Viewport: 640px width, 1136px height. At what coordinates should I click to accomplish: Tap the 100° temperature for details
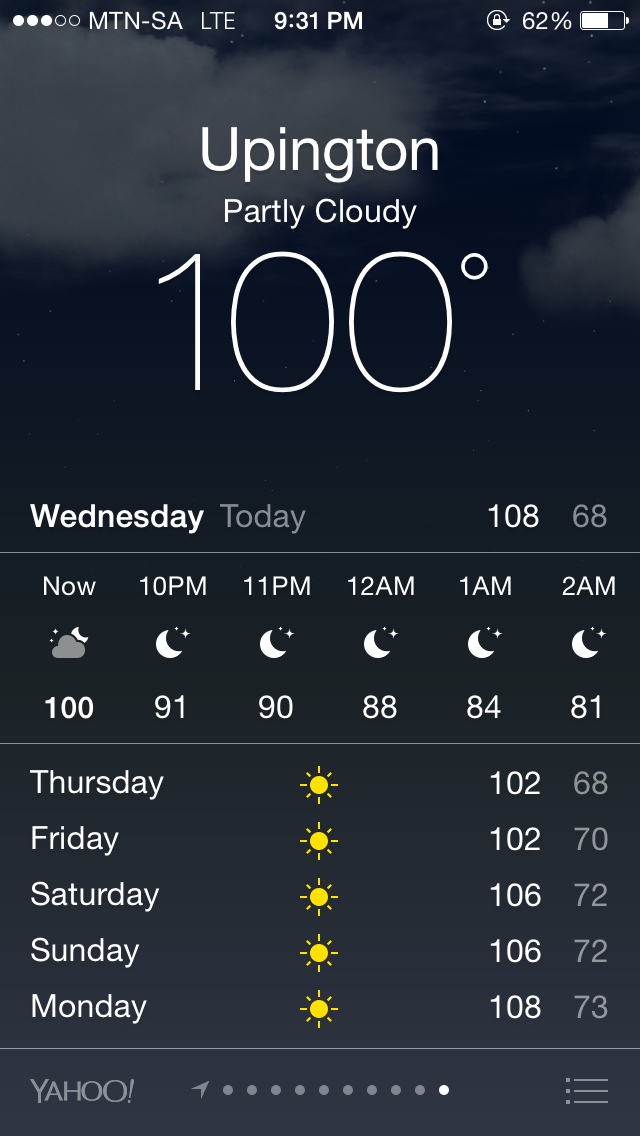322,322
